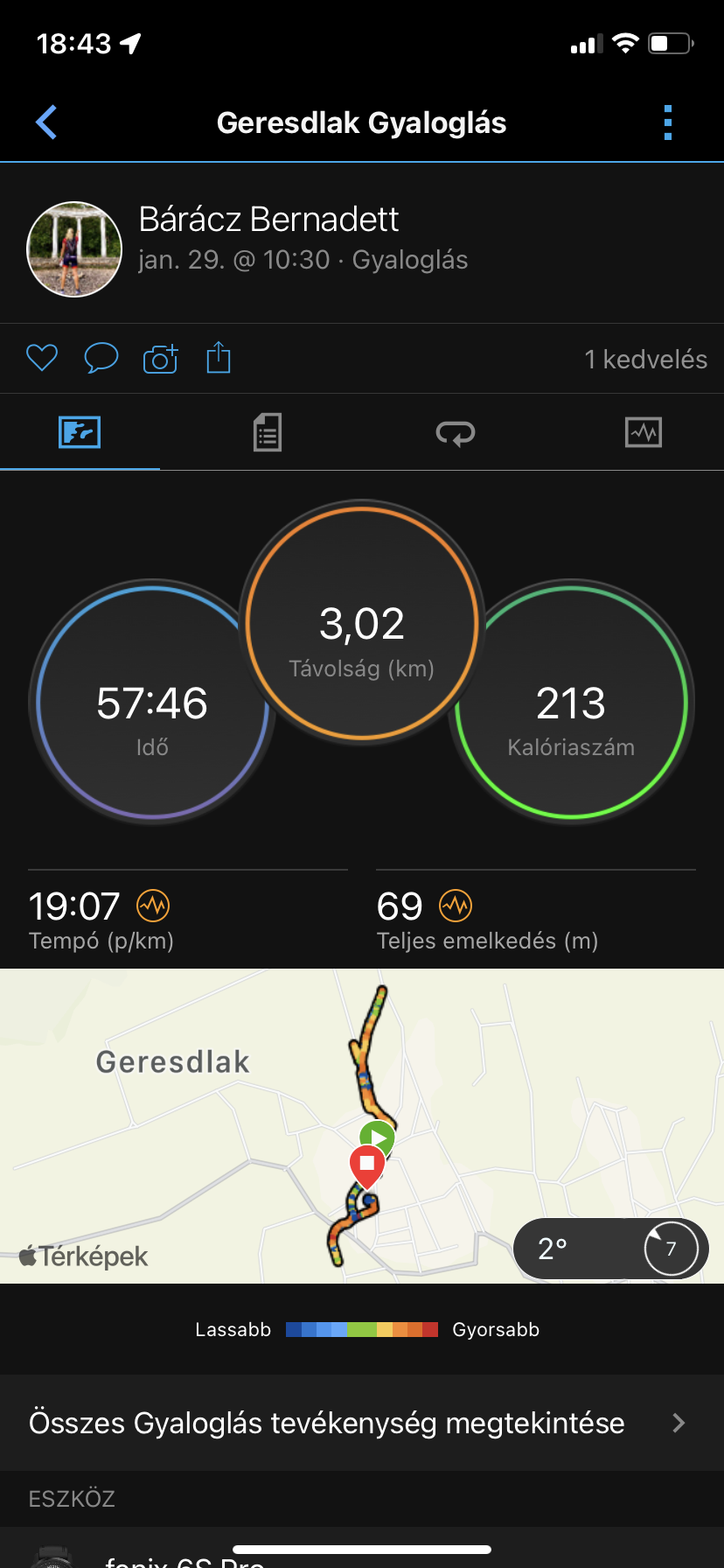724x1568 pixels.
Task: Switch to the charts tab
Action: point(644,432)
